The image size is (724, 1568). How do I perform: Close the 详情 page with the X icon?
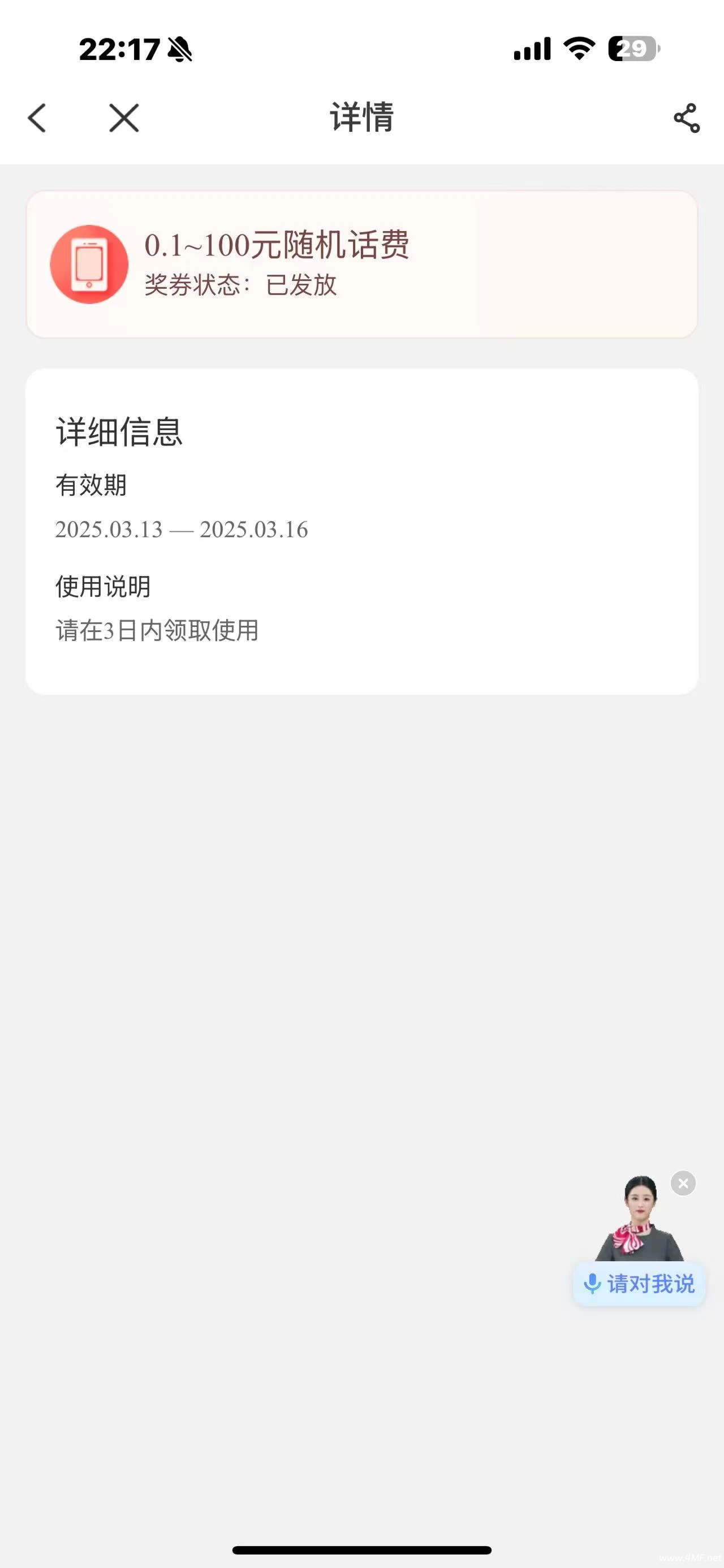point(124,118)
